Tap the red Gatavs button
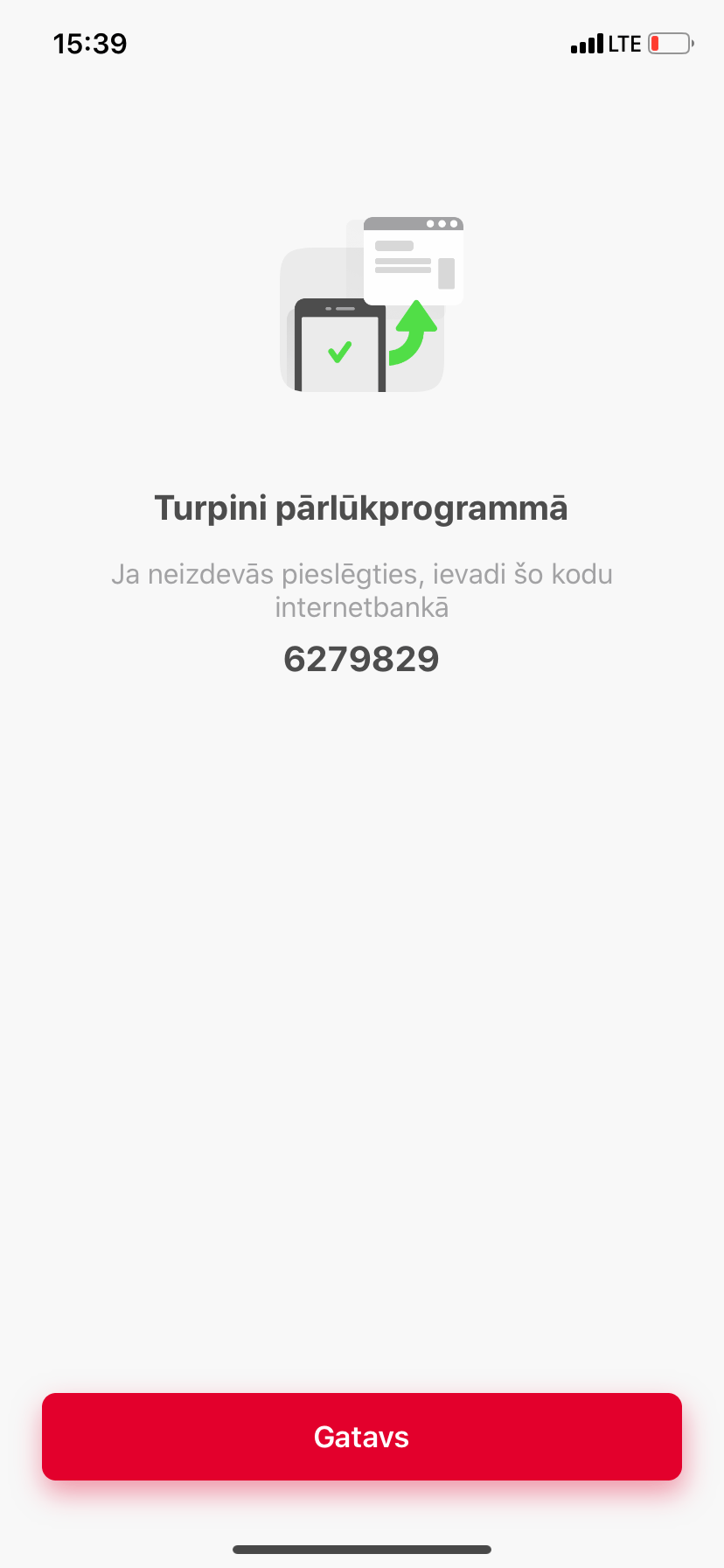724x1568 pixels. pyautogui.click(x=361, y=1437)
